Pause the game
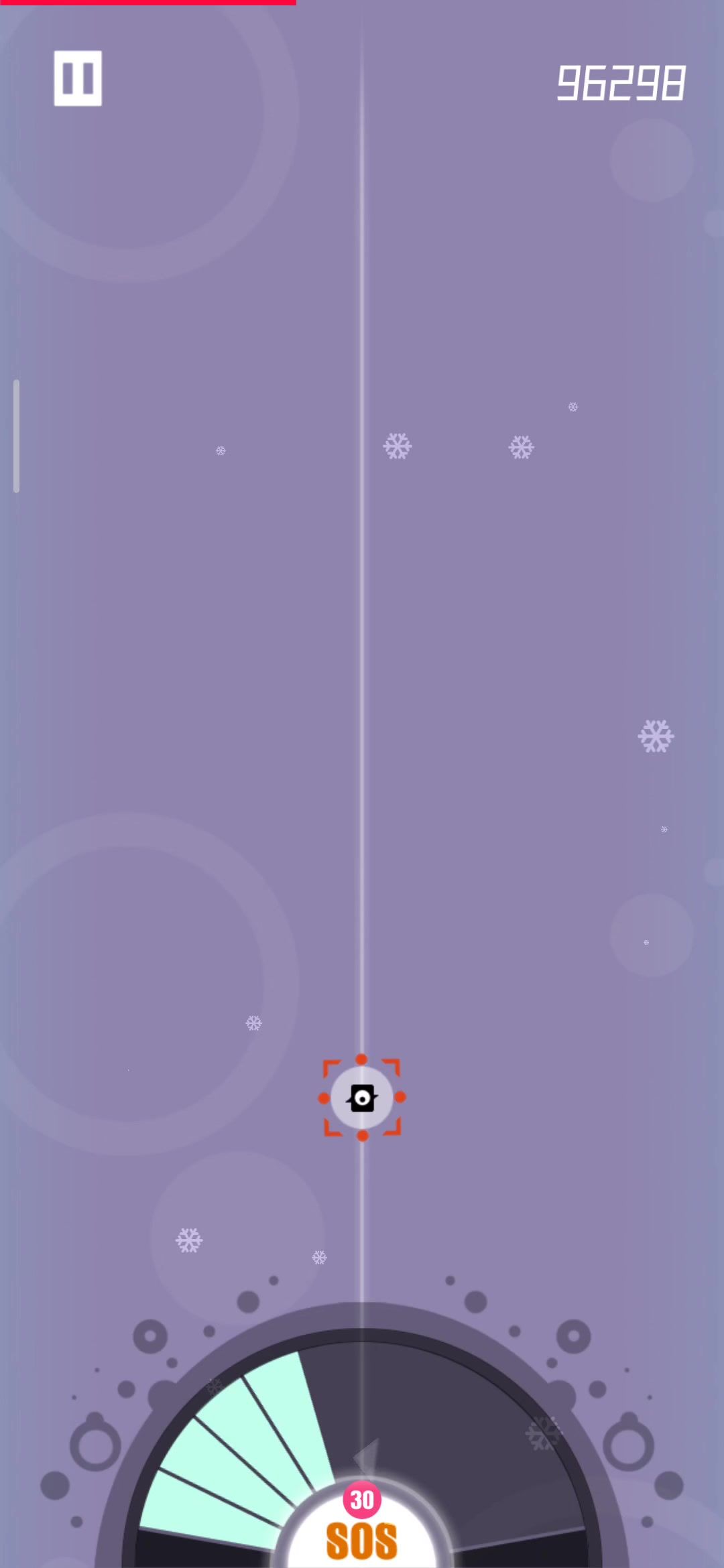 (78, 78)
